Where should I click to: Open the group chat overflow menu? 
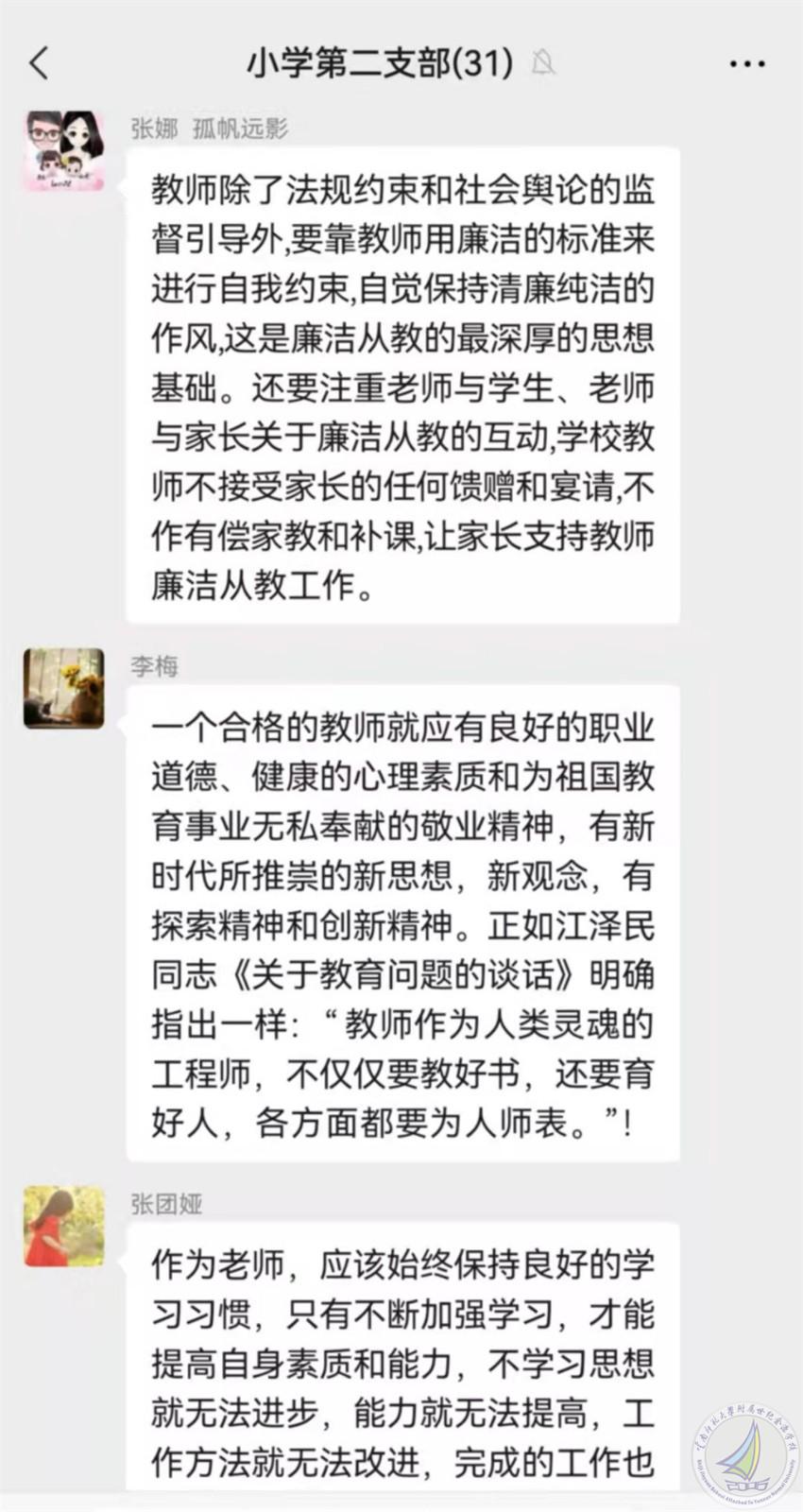point(747,63)
